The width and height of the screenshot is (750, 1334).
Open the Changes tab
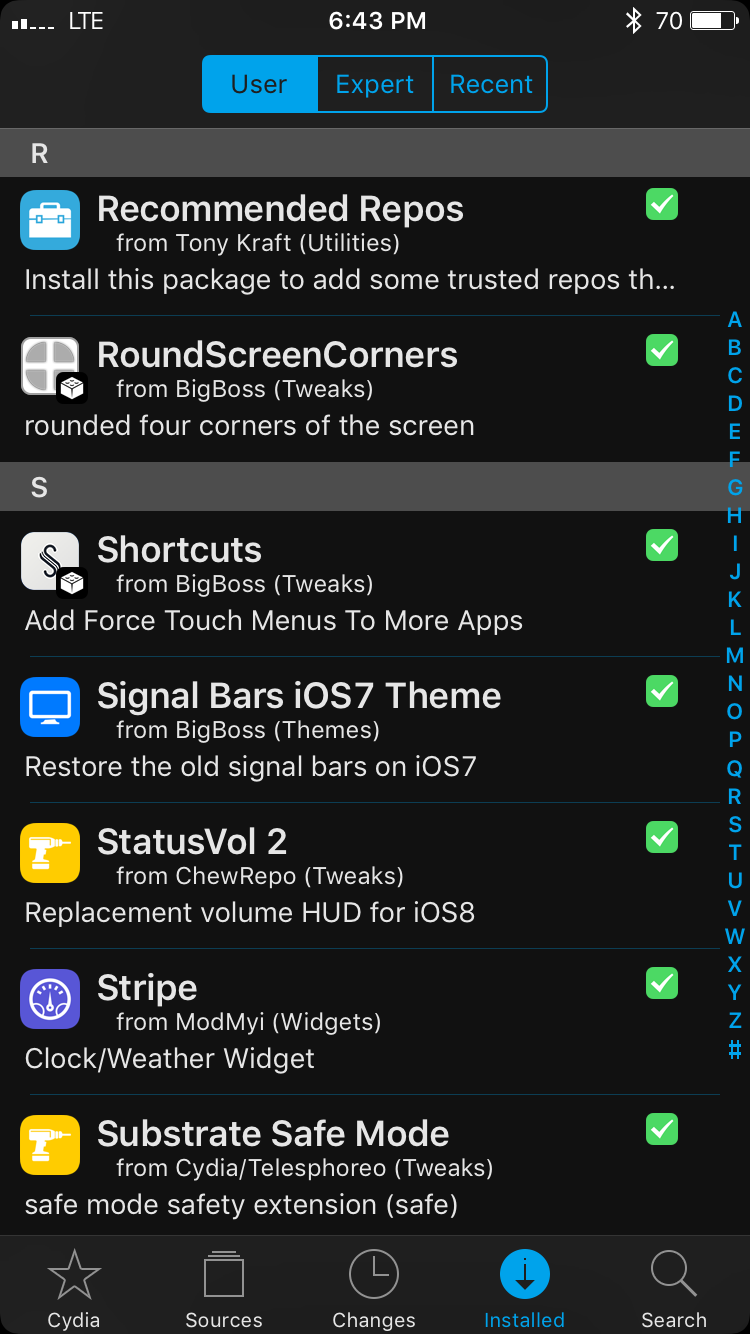[374, 1286]
